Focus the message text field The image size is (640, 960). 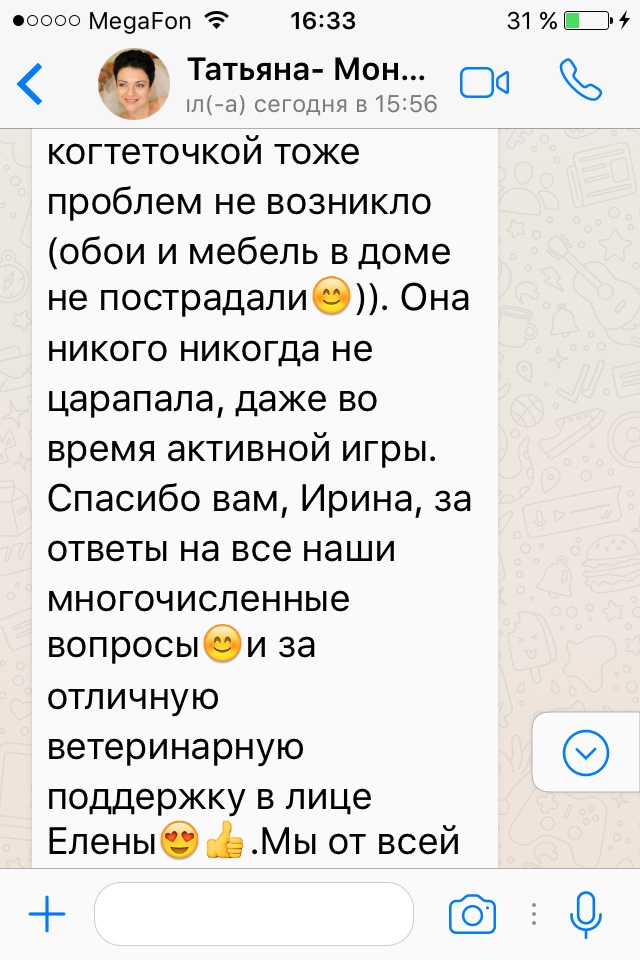pos(253,914)
